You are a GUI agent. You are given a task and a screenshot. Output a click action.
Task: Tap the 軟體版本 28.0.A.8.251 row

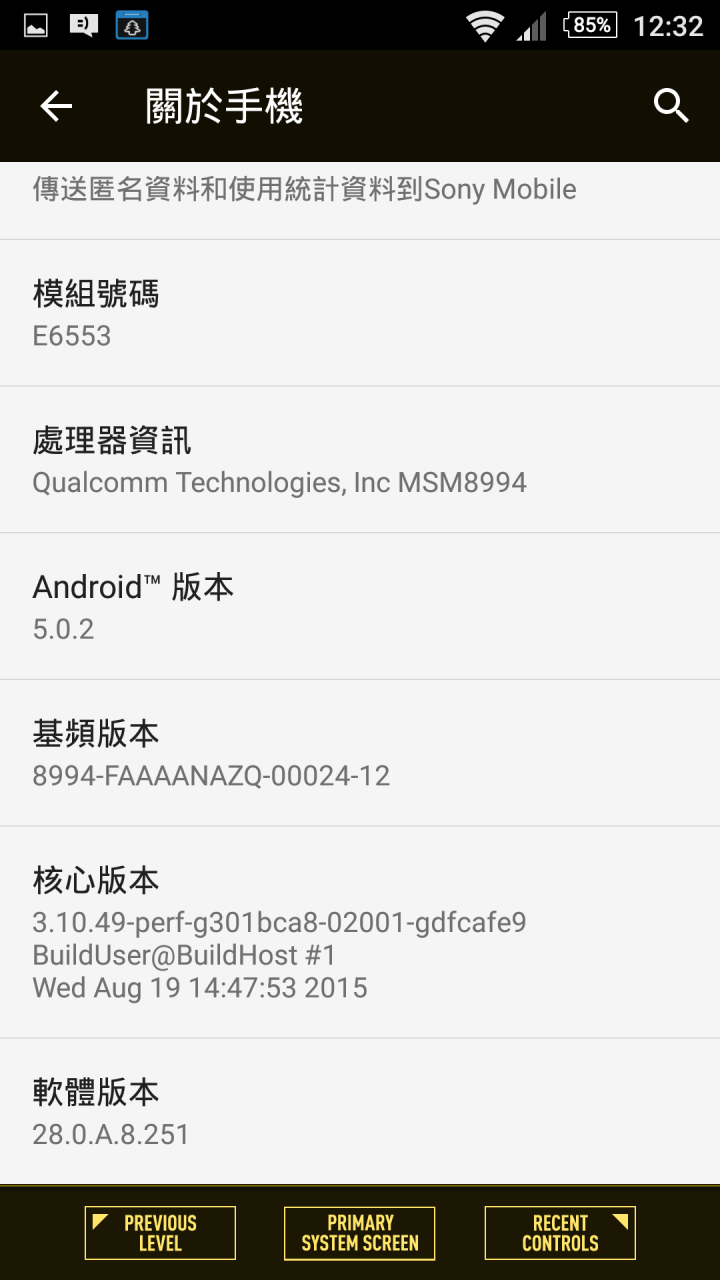pyautogui.click(x=360, y=1112)
